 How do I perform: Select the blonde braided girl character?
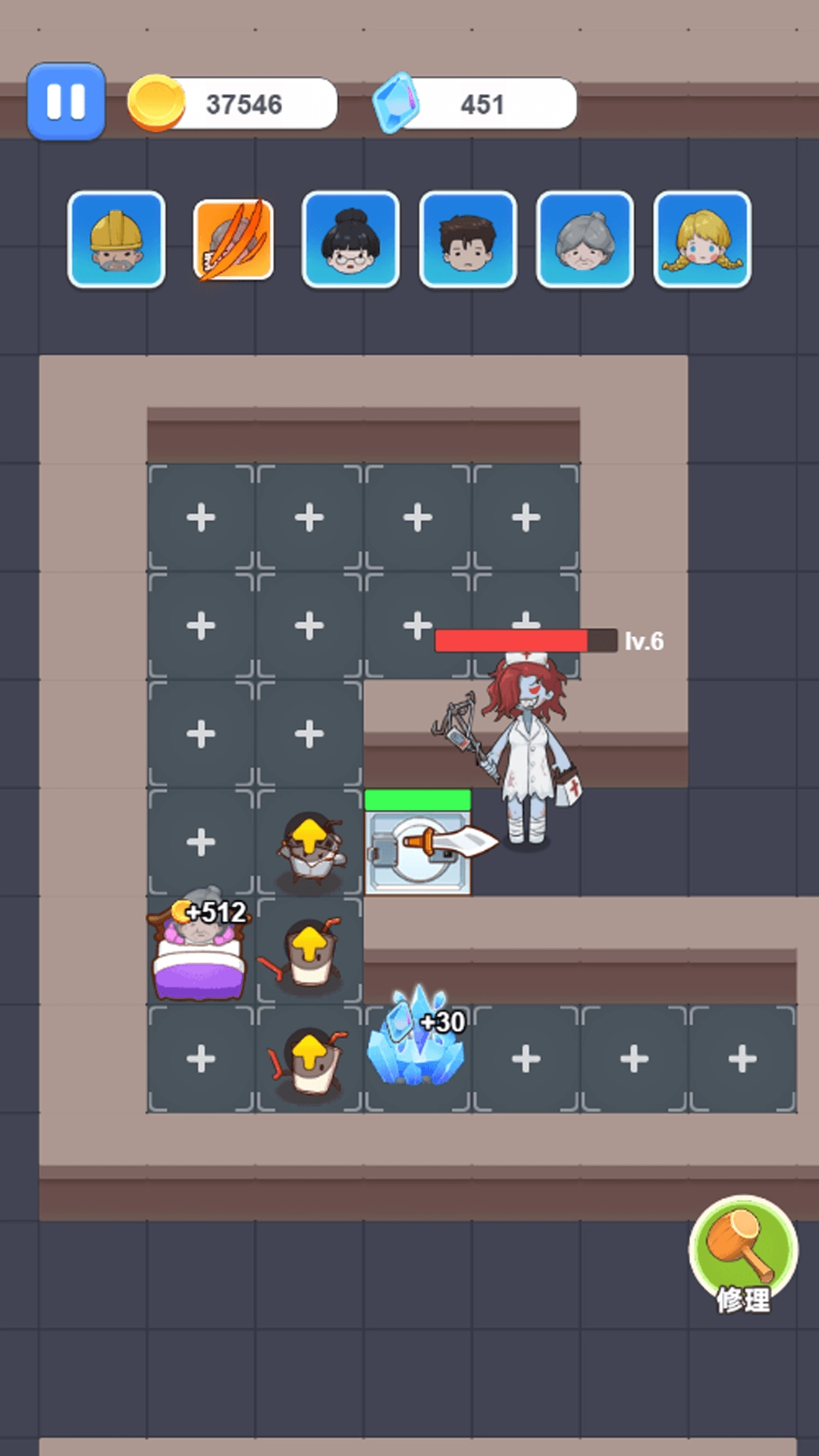pyautogui.click(x=702, y=240)
